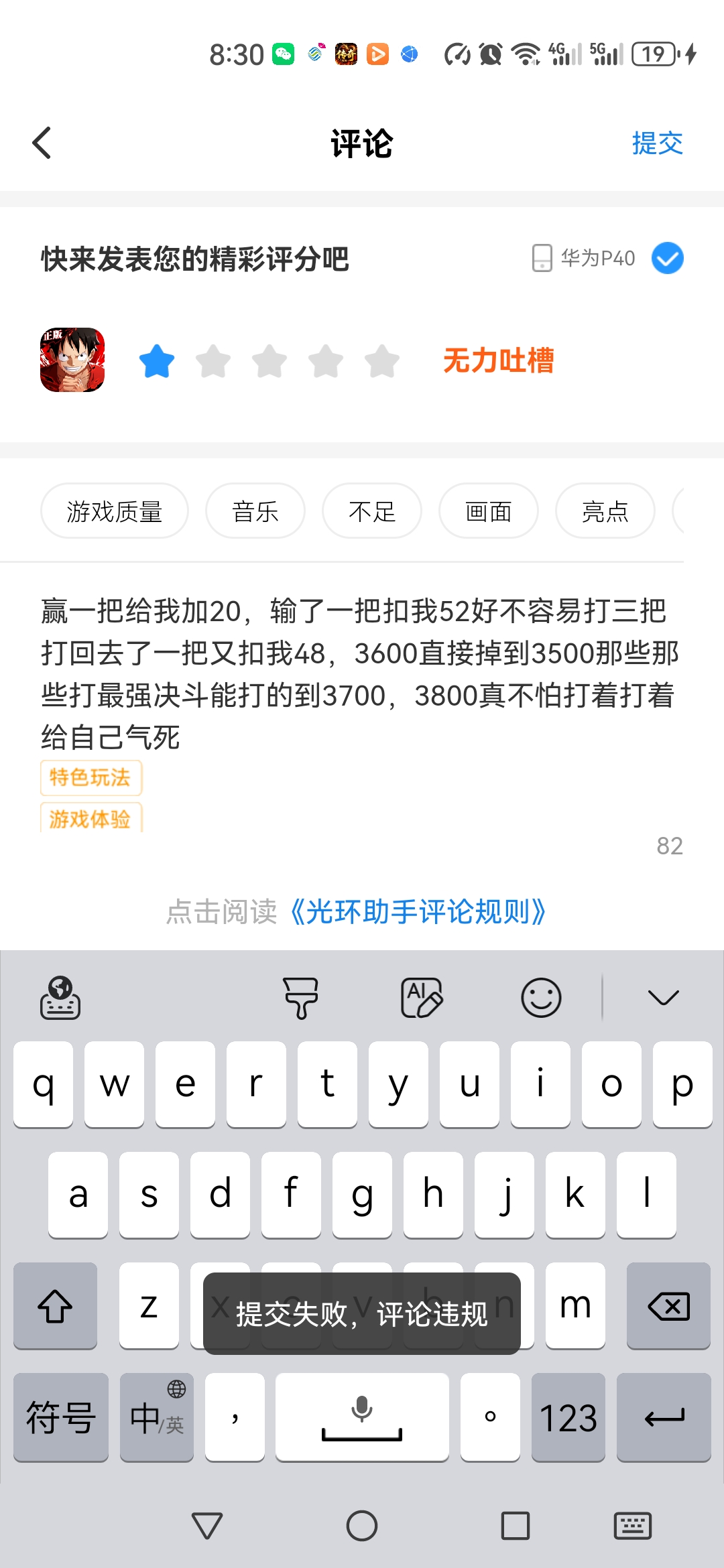724x1568 pixels.
Task: Rate the game five stars
Action: click(382, 361)
